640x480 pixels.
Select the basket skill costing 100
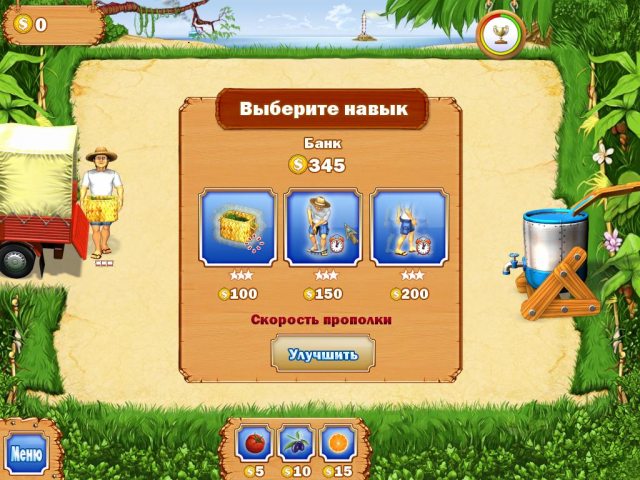[237, 227]
